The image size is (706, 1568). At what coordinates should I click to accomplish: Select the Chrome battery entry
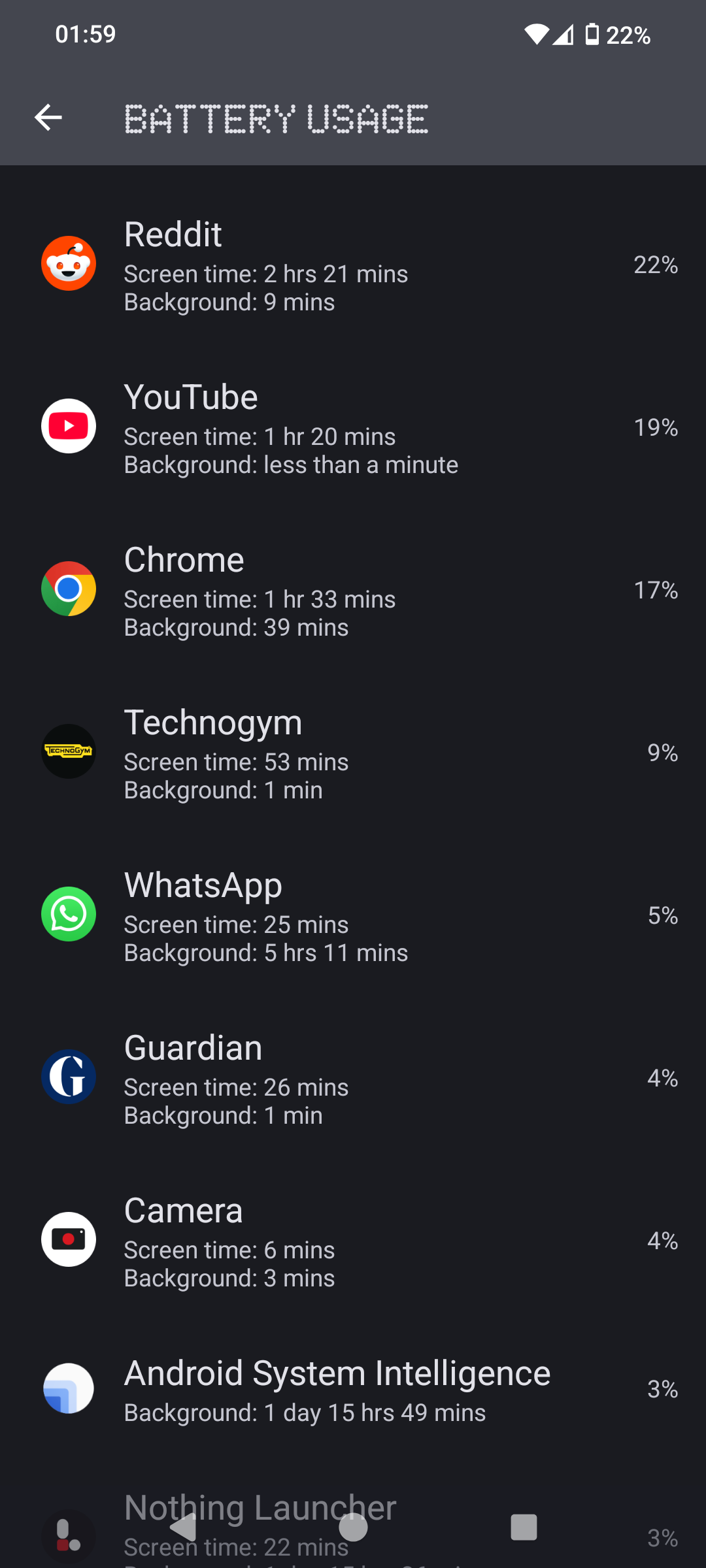click(x=353, y=590)
